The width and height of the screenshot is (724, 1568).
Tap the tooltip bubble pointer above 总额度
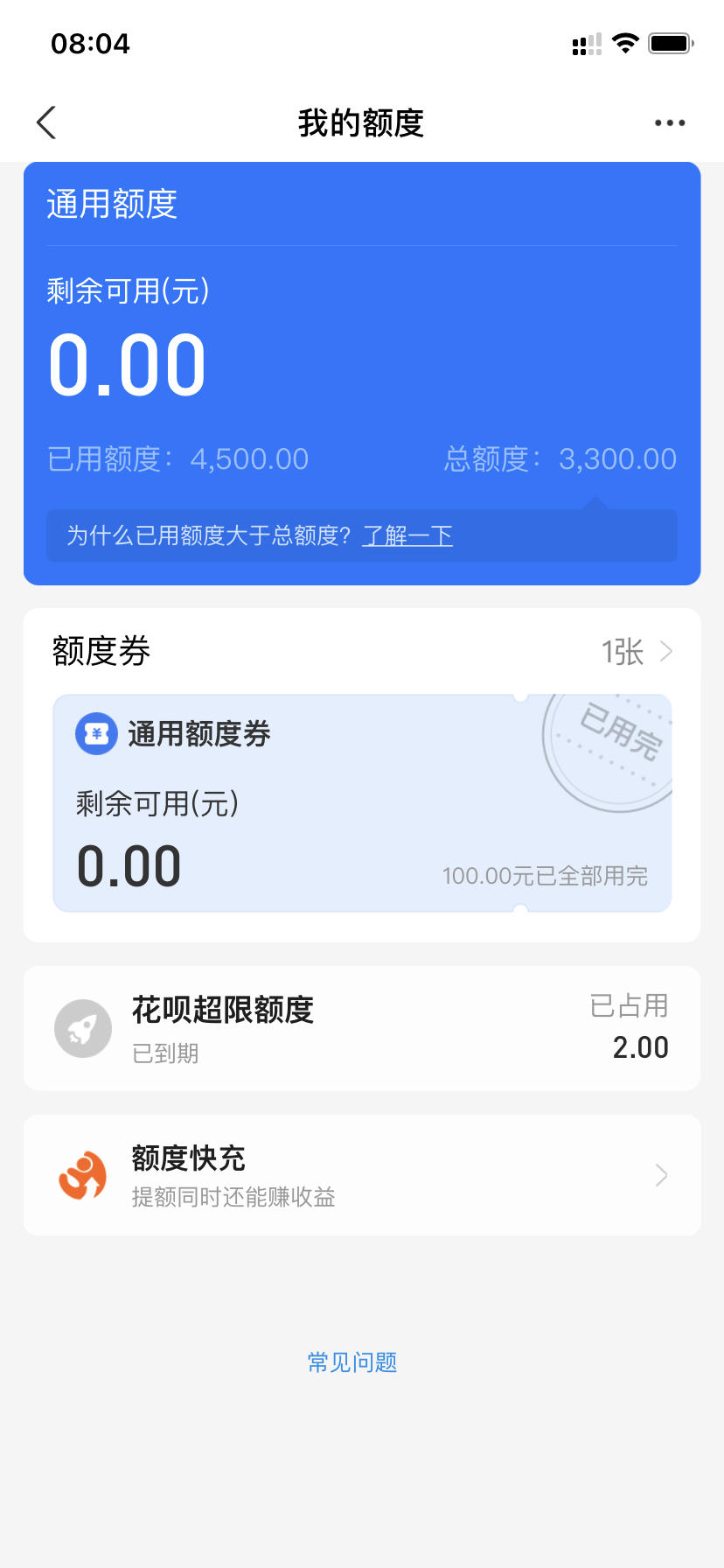[x=597, y=499]
